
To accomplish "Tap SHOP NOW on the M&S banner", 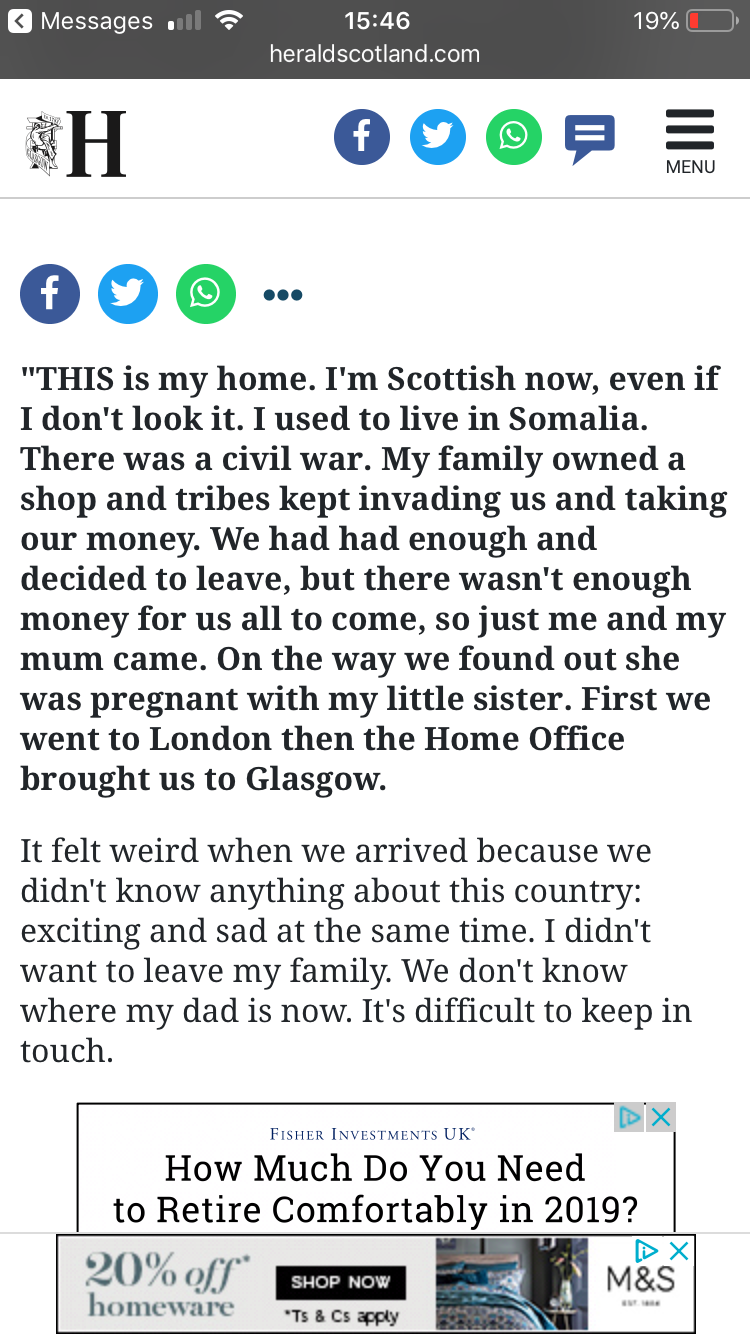I will point(340,1282).
